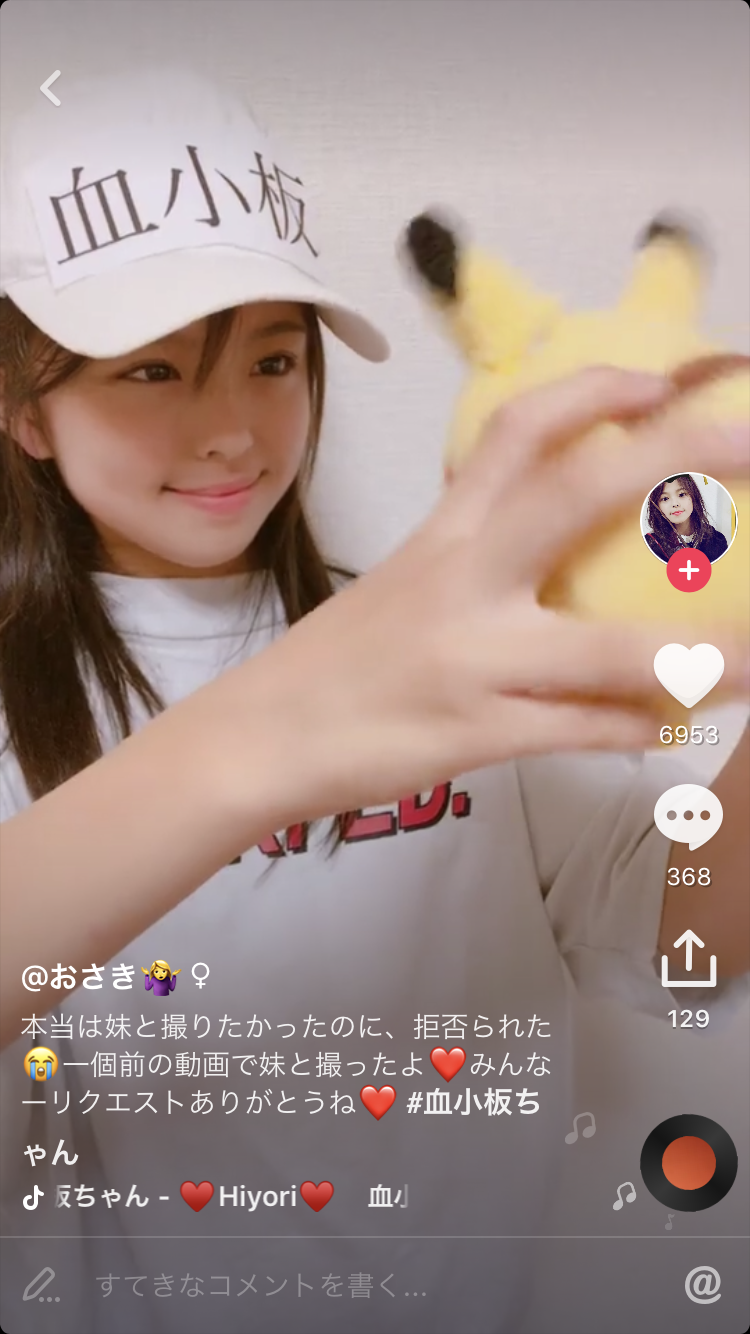This screenshot has height=1334, width=750.
Task: Open the comments bubble
Action: click(689, 817)
